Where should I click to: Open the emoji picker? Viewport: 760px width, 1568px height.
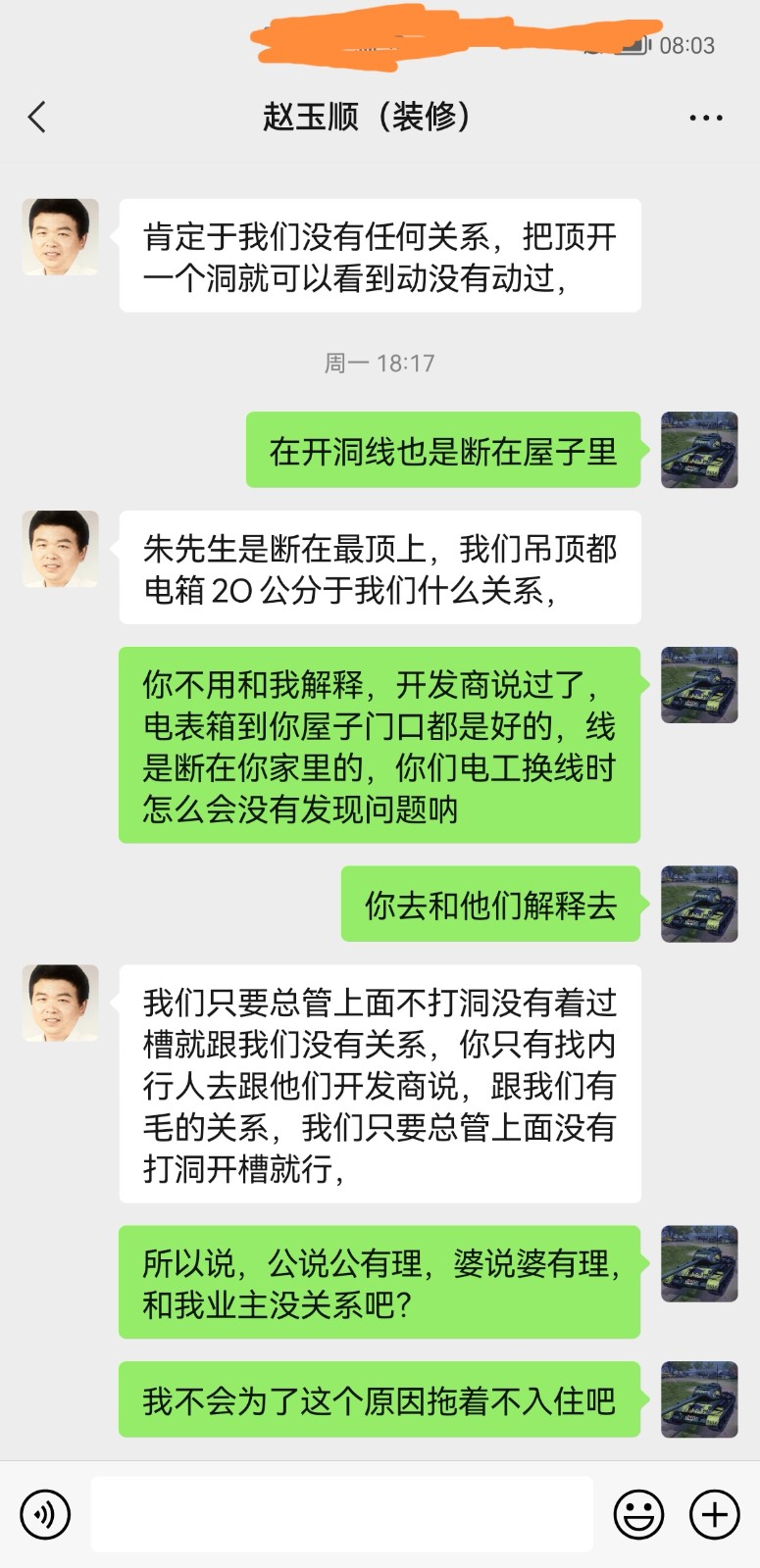click(x=638, y=1514)
